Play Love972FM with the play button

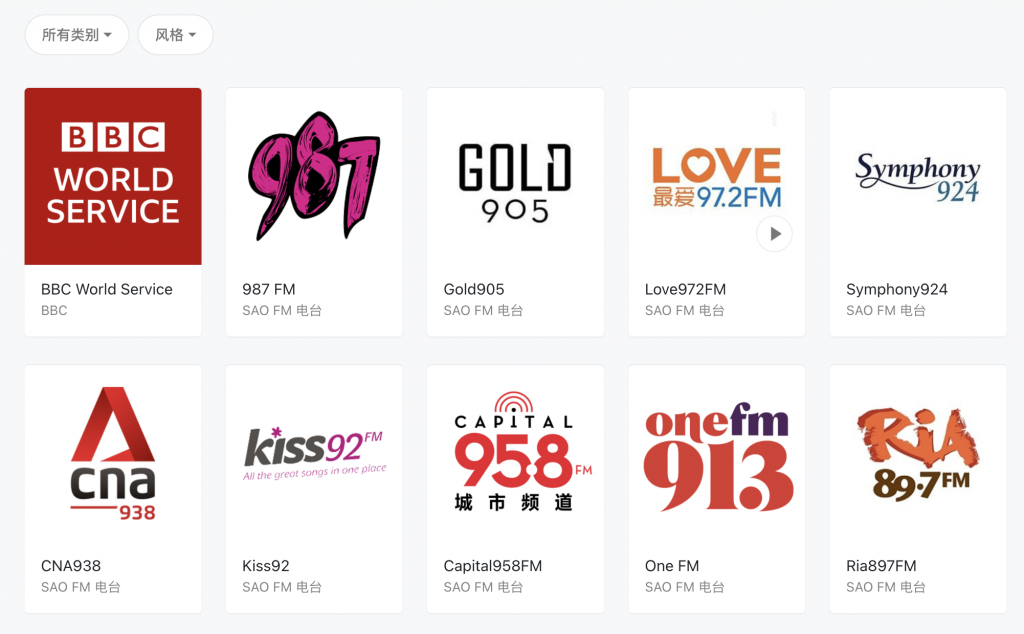tap(774, 234)
